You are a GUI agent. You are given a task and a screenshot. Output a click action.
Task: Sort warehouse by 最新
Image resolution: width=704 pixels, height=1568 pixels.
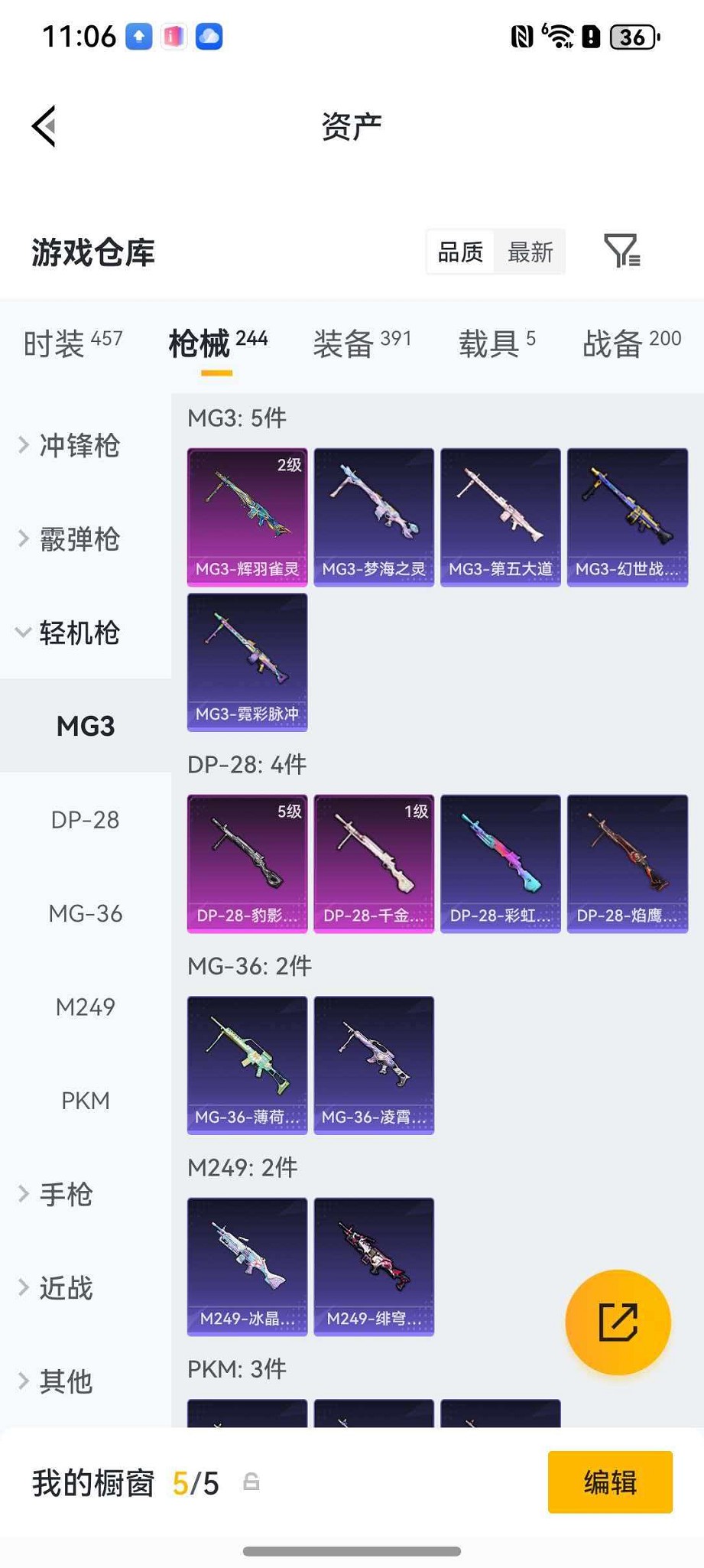click(x=530, y=252)
